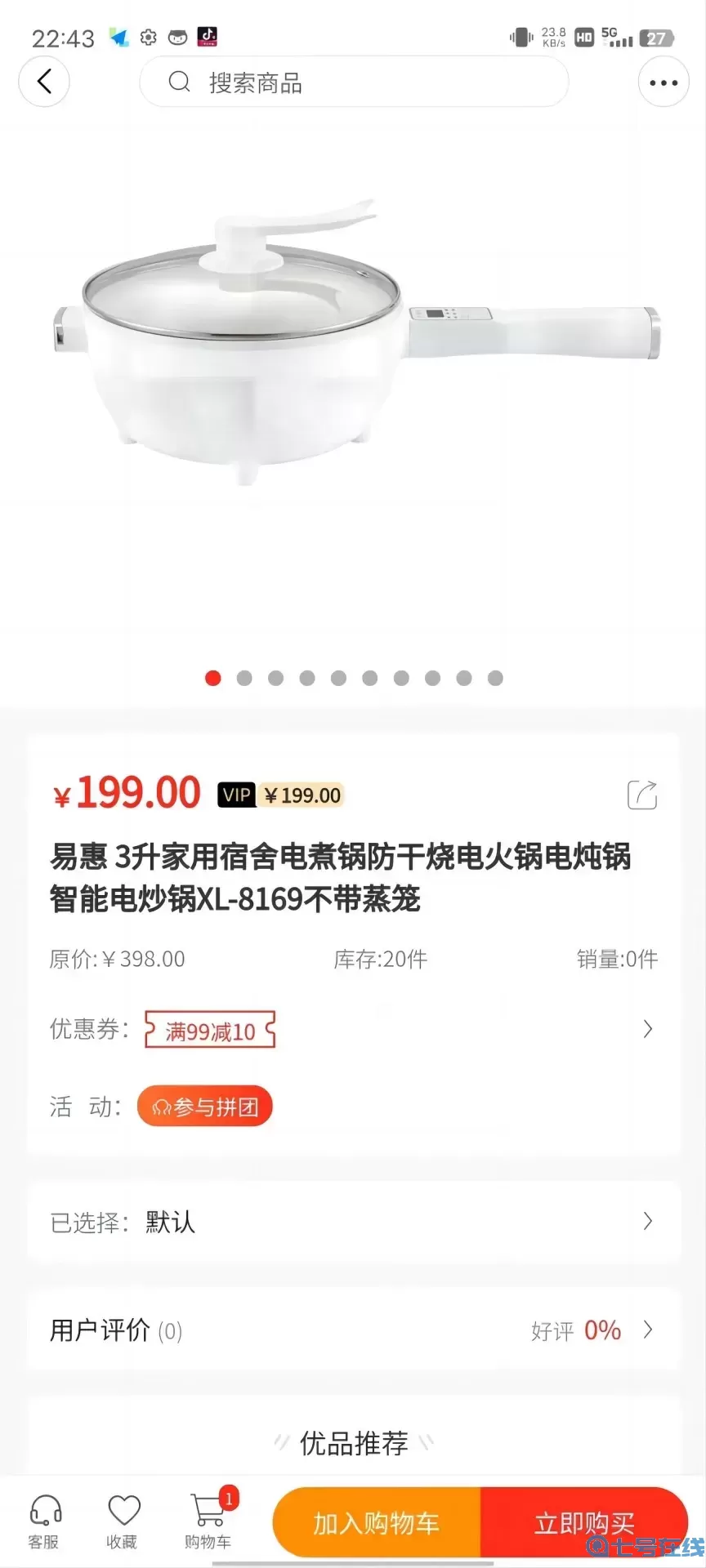Open the 优品推荐 recommendations section
This screenshot has height=1568, width=706.
352,1443
